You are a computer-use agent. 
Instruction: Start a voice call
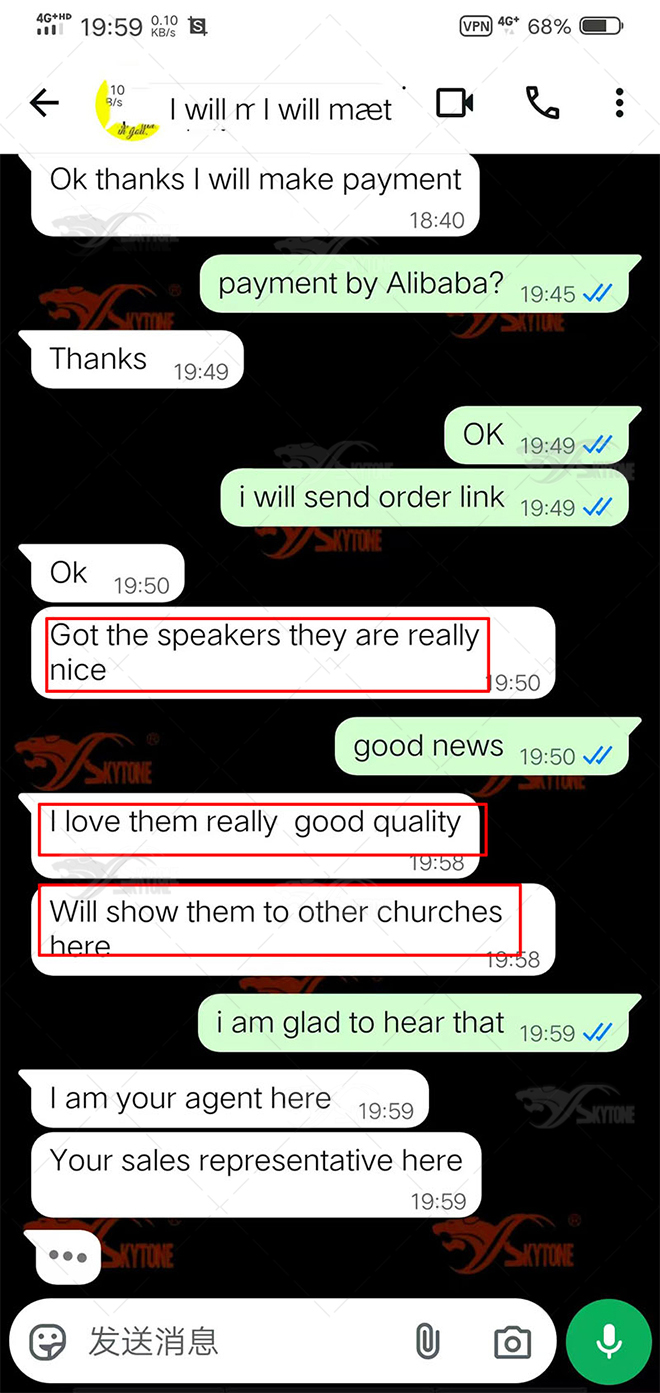[x=542, y=103]
